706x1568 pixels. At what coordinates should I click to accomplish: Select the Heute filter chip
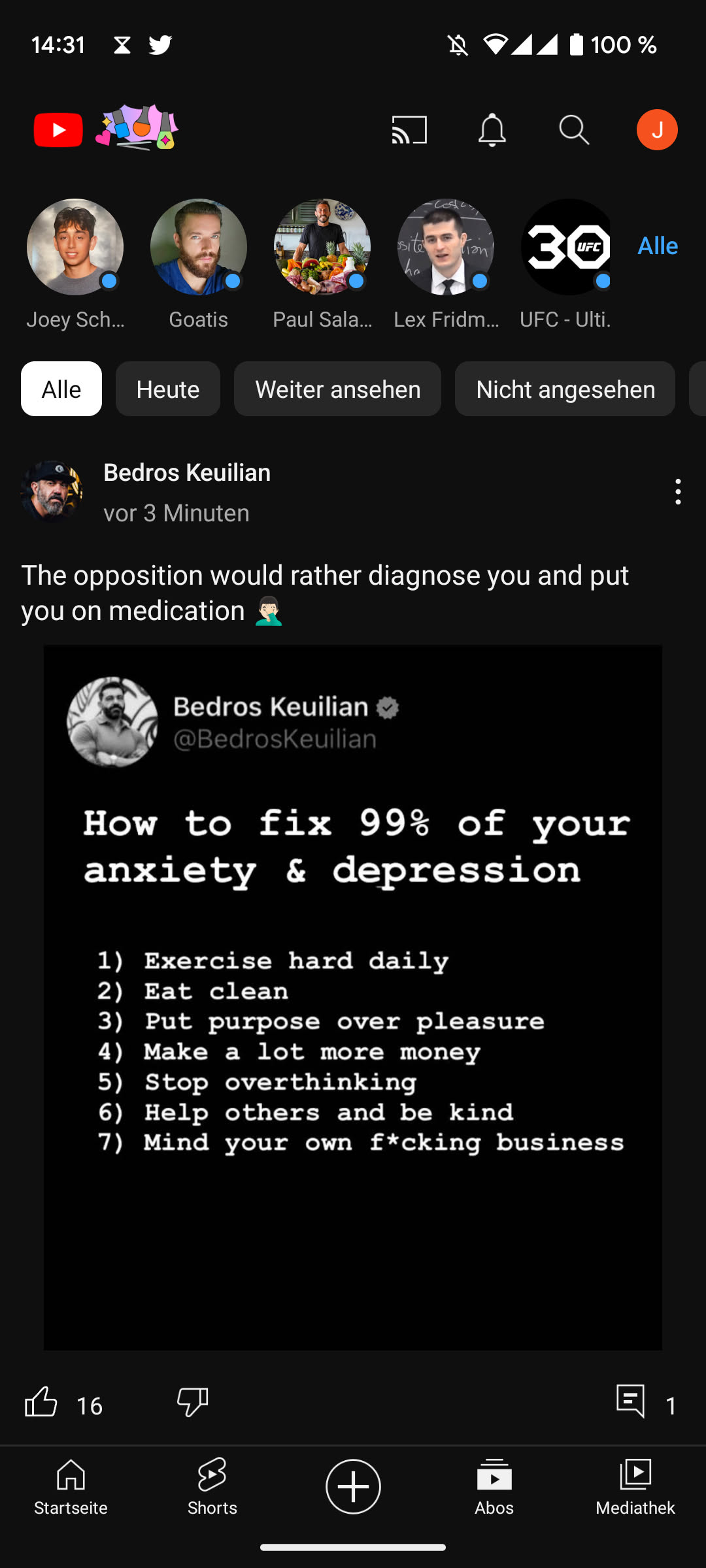click(x=168, y=389)
